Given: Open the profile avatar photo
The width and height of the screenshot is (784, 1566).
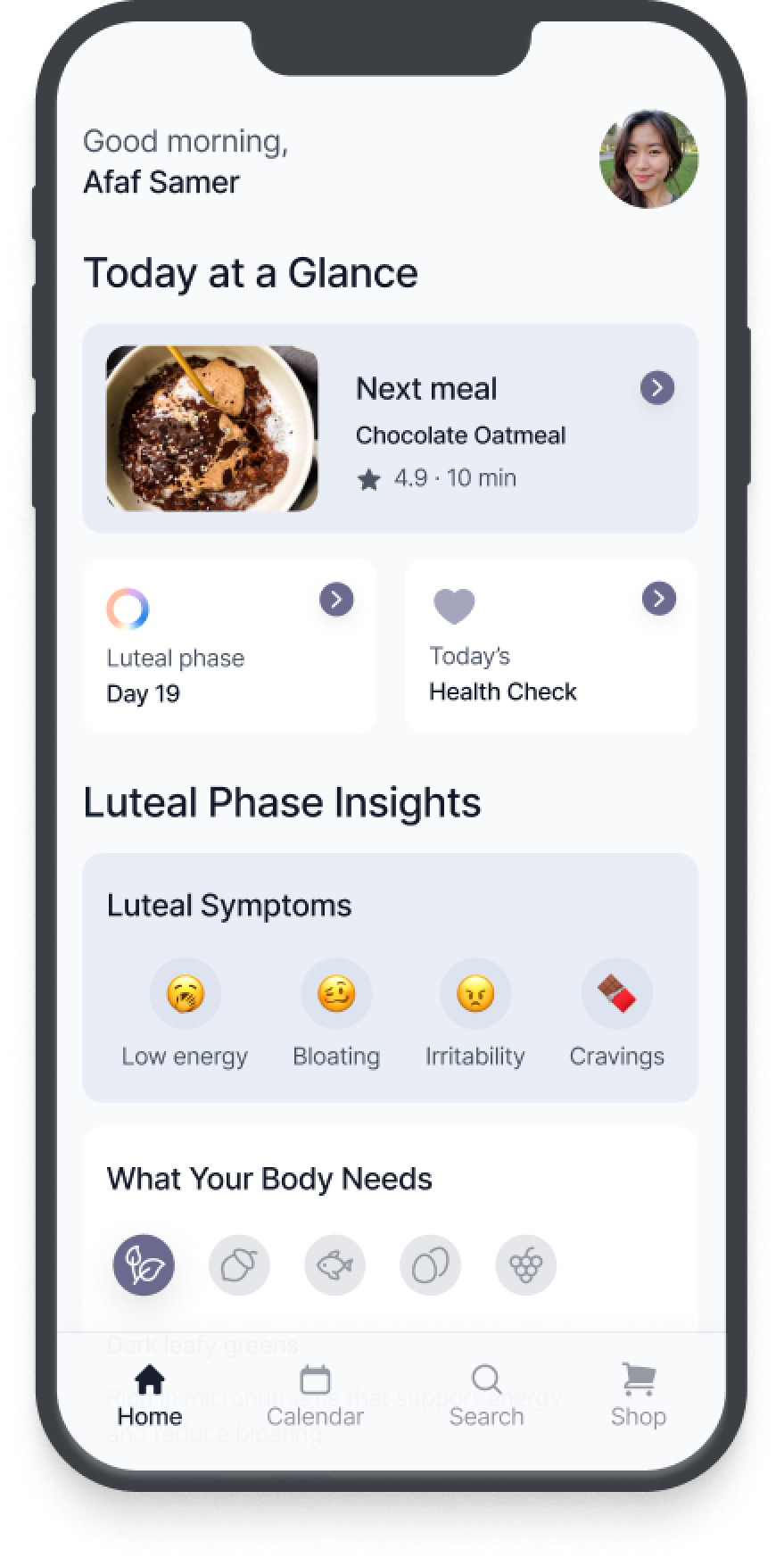Looking at the screenshot, I should coord(648,159).
